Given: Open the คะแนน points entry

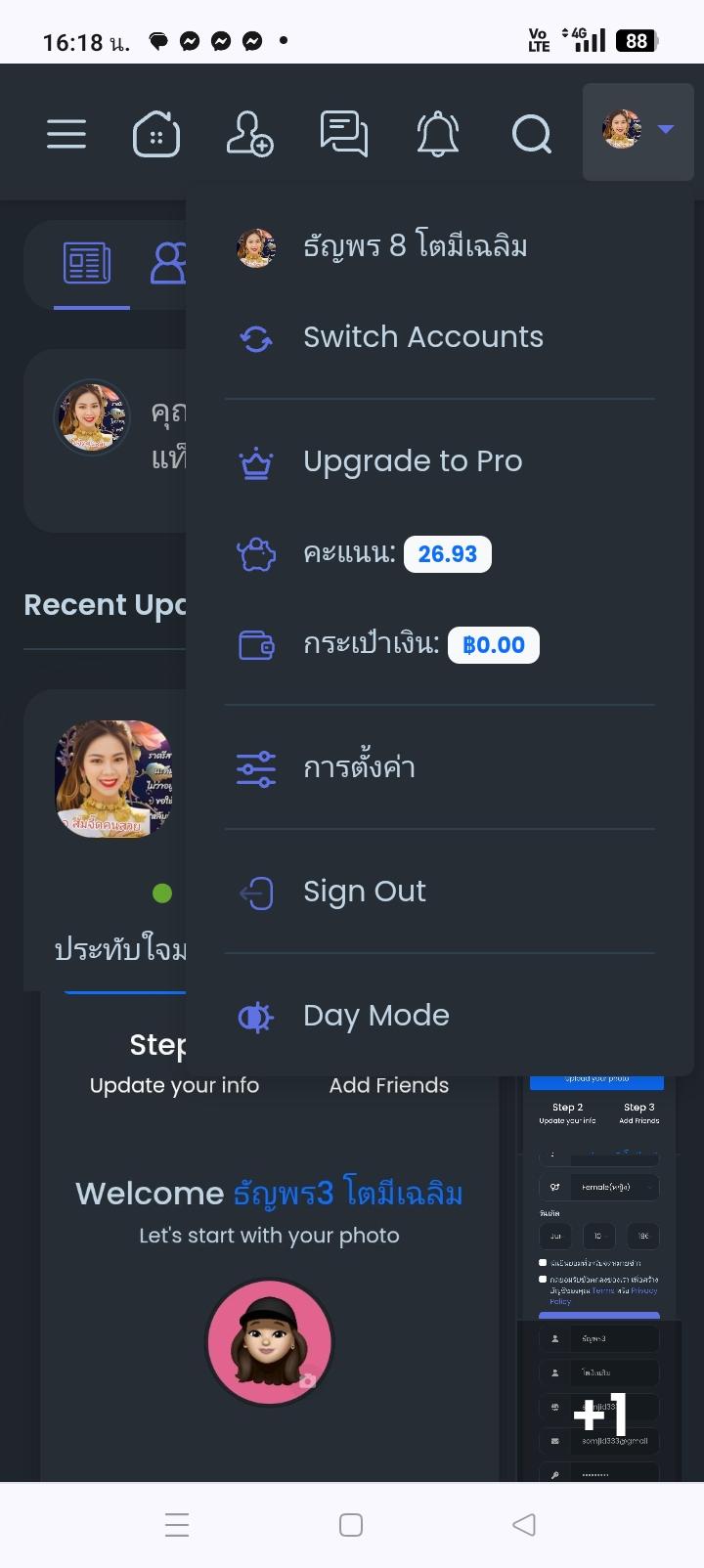Looking at the screenshot, I should point(396,554).
